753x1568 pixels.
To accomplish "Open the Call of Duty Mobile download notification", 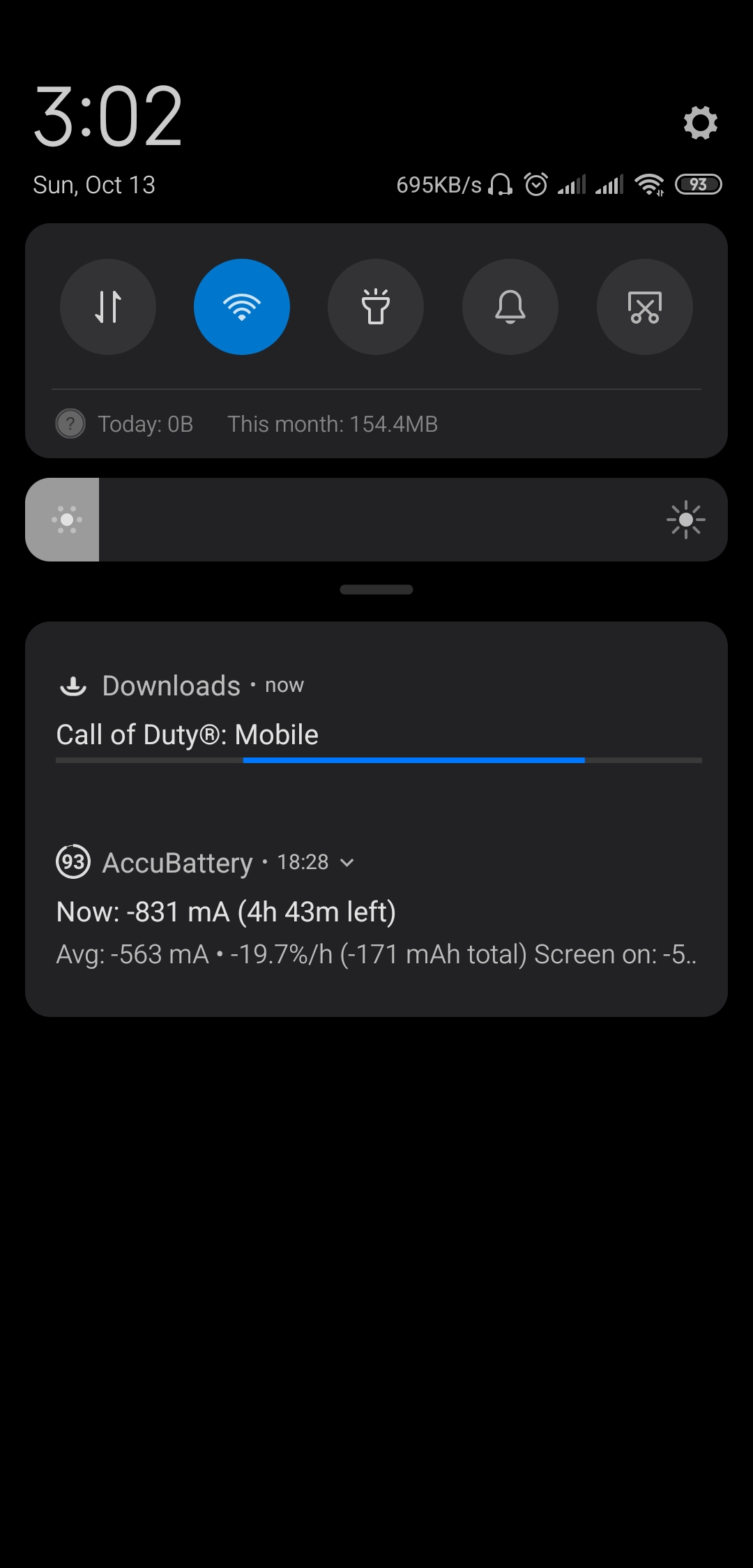I will 376,720.
